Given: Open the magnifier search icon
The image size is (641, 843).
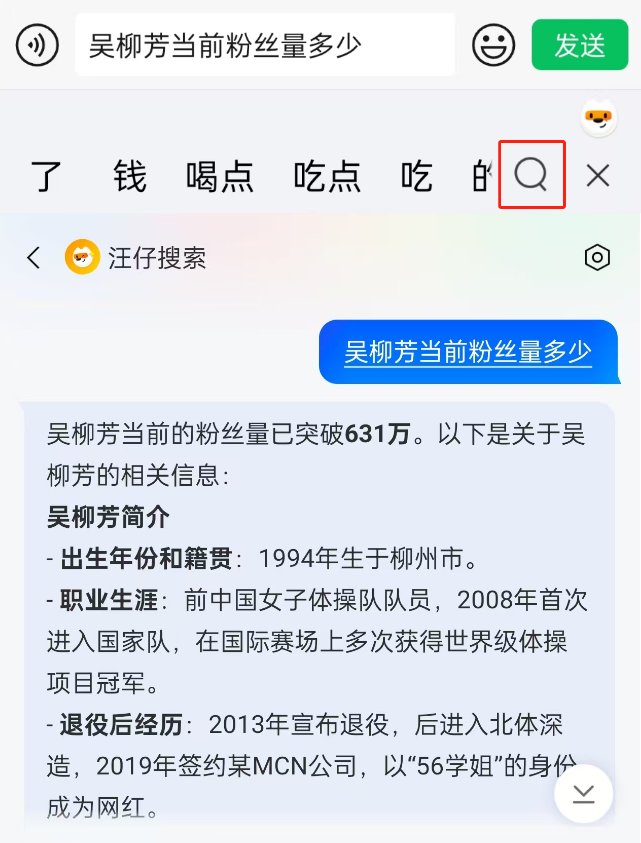Looking at the screenshot, I should coord(532,175).
